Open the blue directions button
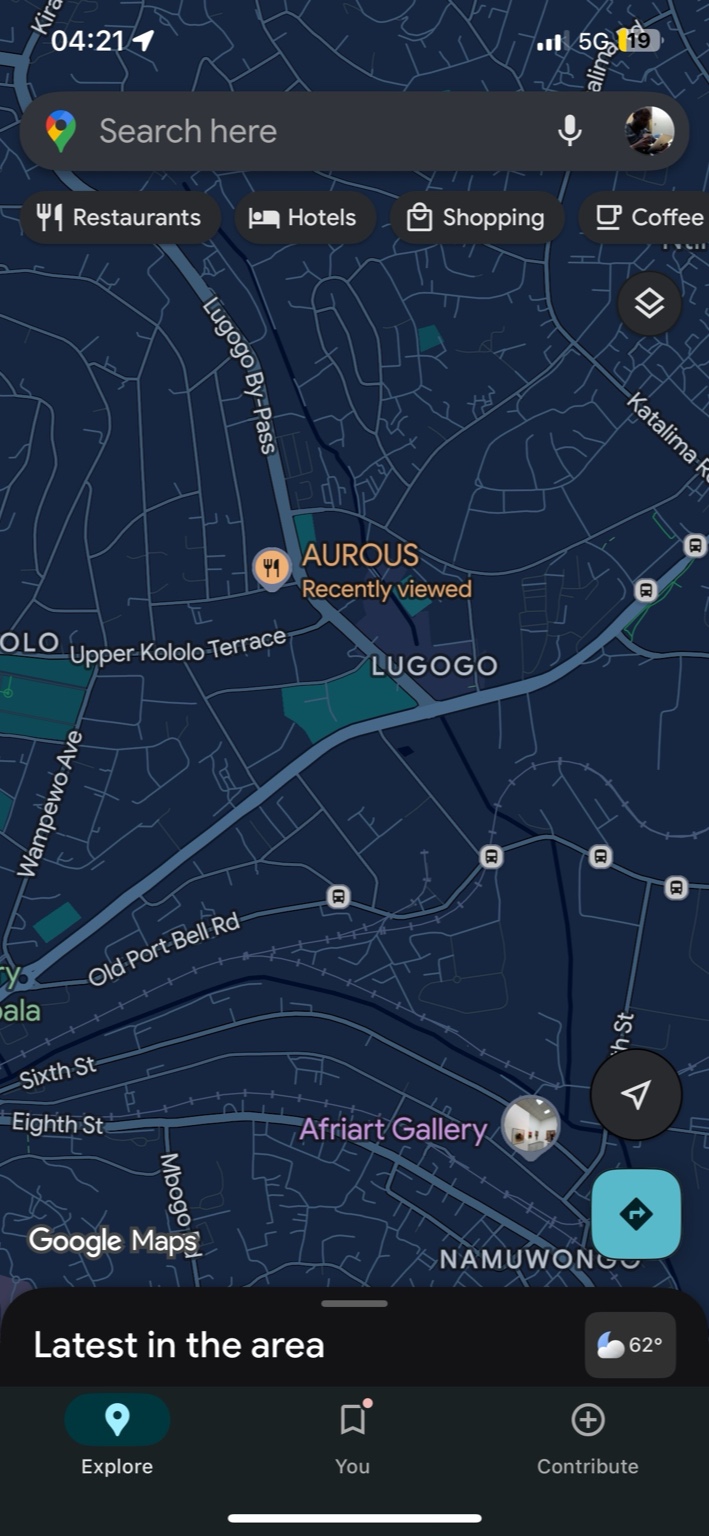709x1536 pixels. [x=636, y=1214]
